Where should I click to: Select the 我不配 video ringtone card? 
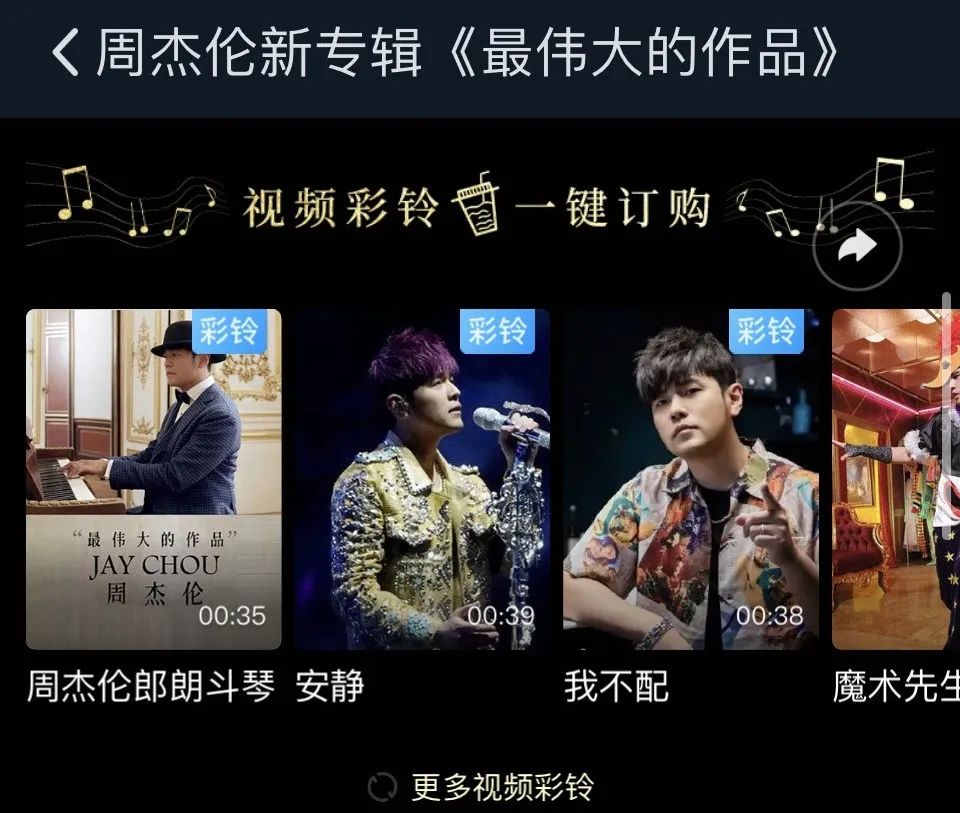pyautogui.click(x=690, y=480)
